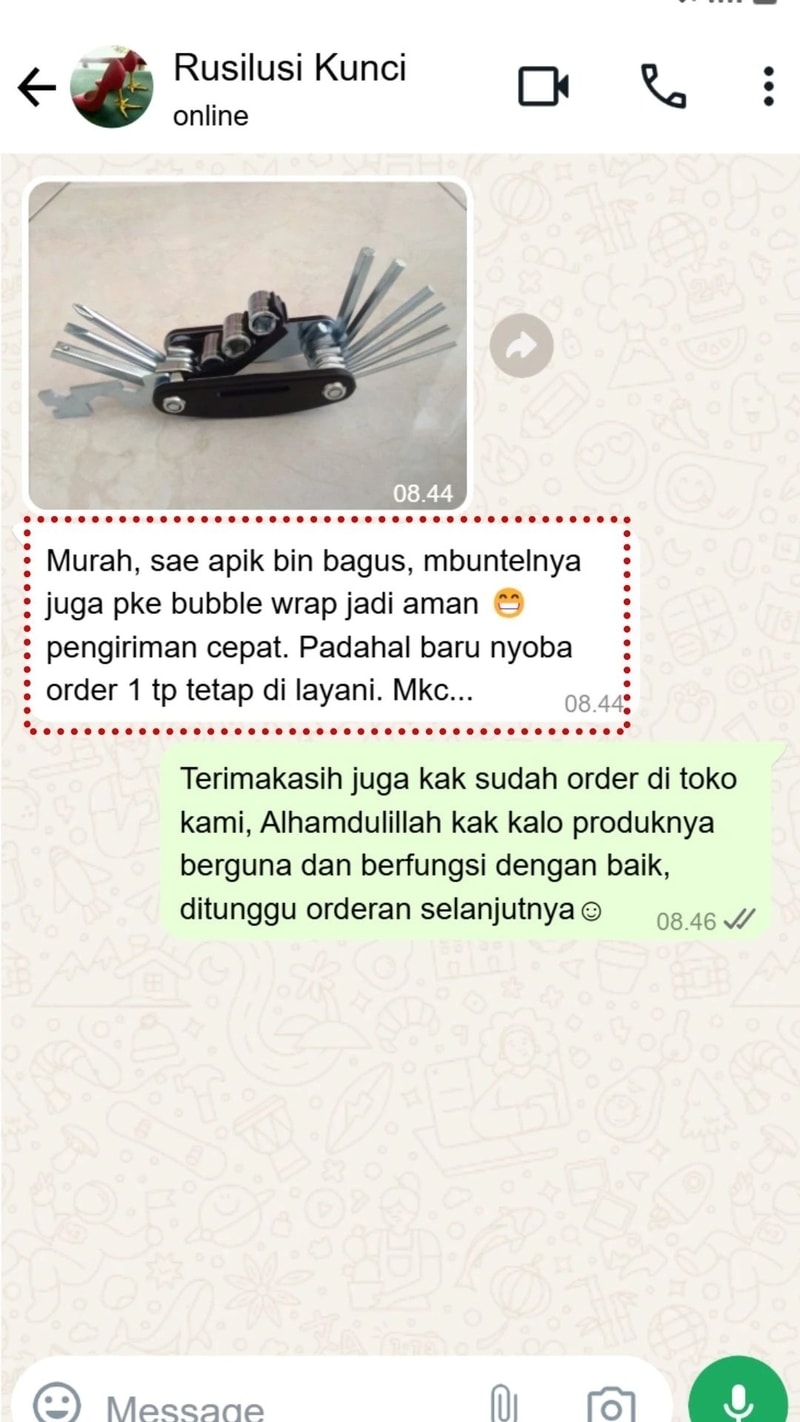The image size is (800, 1422).
Task: Record a voice message
Action: (x=738, y=1398)
